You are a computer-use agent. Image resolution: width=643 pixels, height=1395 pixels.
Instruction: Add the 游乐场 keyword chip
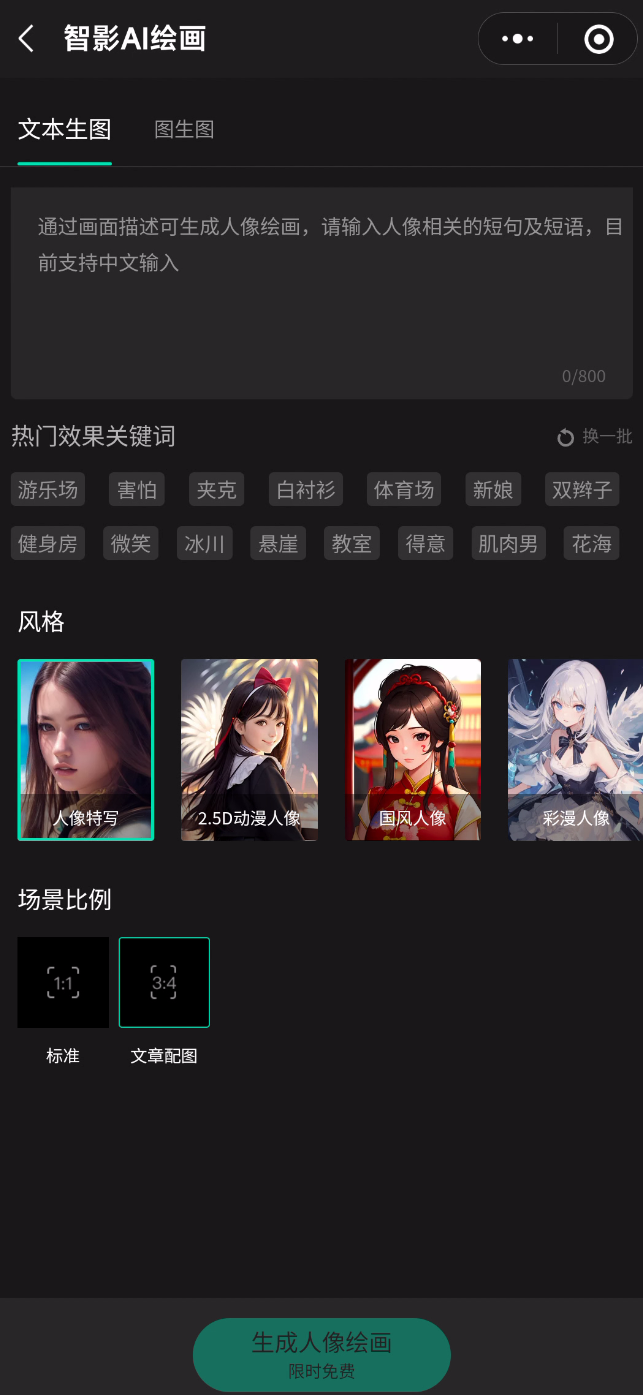coord(48,490)
